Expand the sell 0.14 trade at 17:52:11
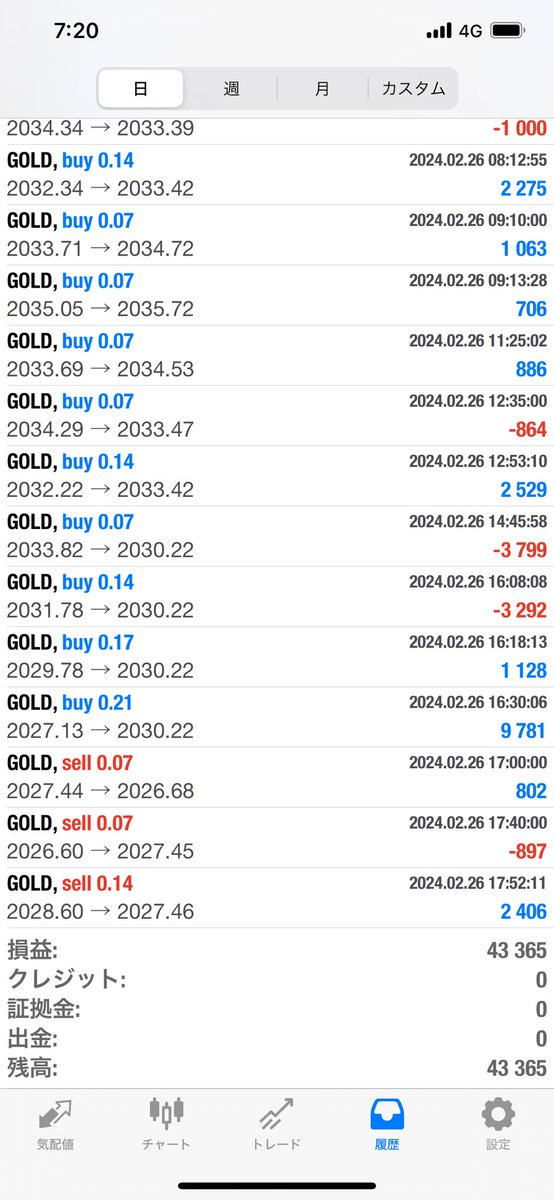554x1200 pixels. tap(277, 898)
